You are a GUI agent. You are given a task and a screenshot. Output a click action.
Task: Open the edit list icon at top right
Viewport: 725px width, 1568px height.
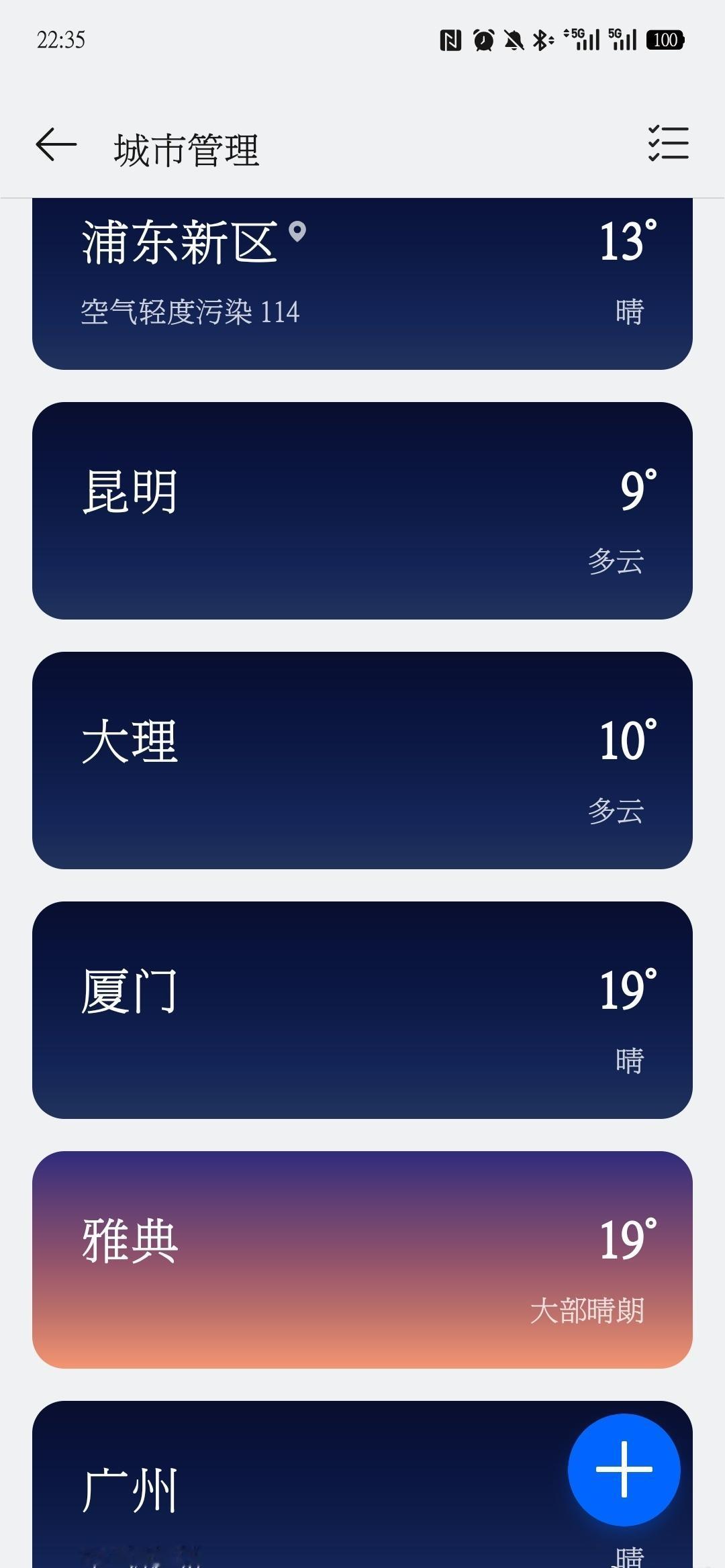pyautogui.click(x=668, y=147)
